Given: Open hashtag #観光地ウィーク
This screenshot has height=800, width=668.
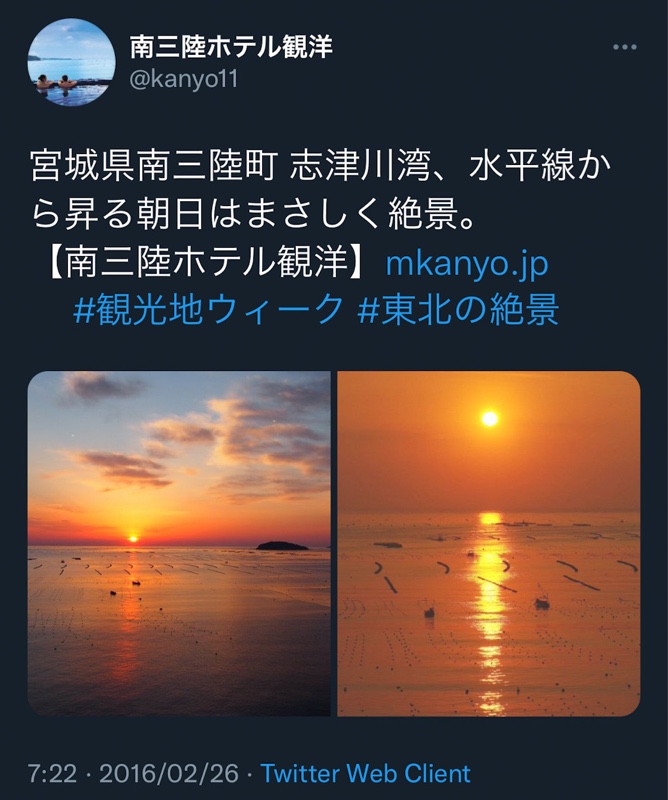Looking at the screenshot, I should click(209, 309).
